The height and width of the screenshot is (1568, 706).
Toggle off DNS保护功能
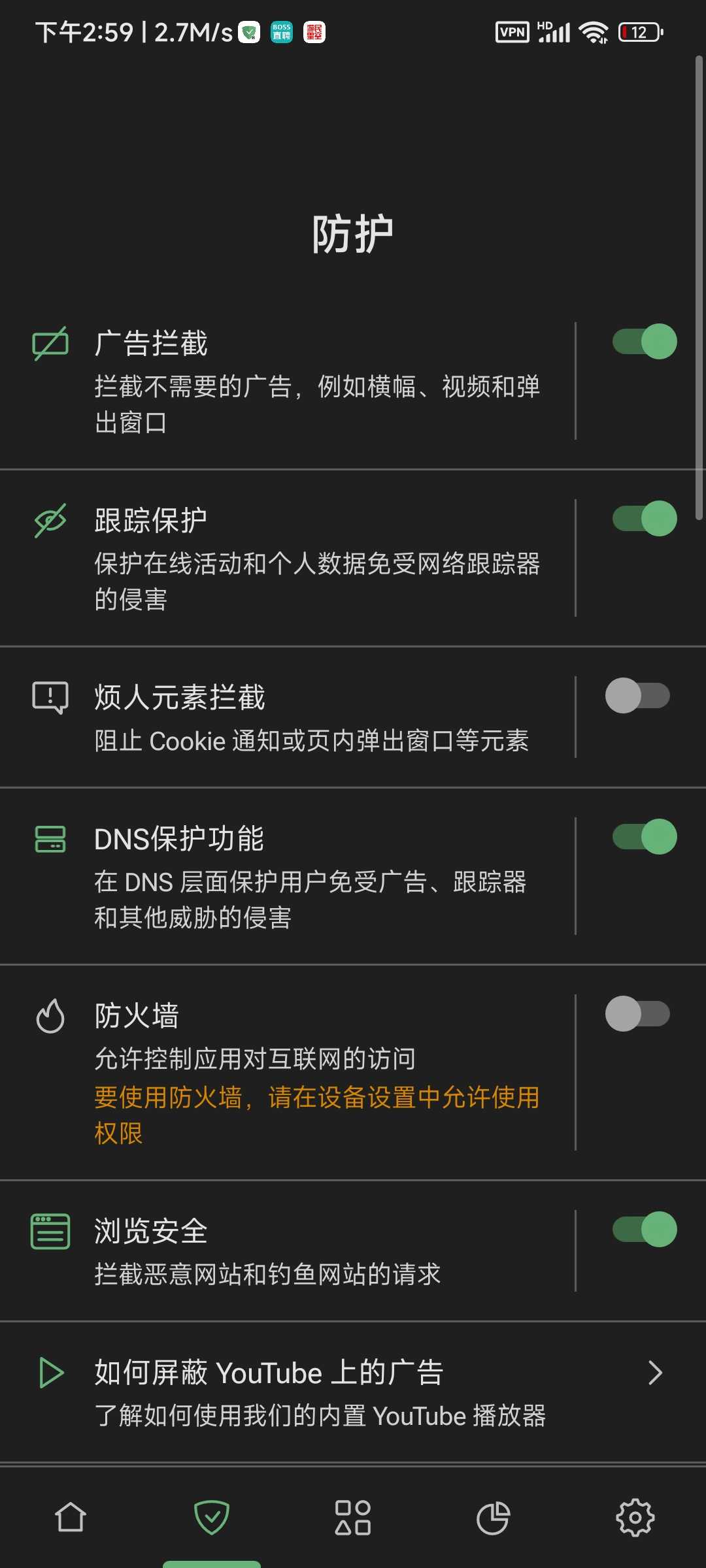coord(644,836)
